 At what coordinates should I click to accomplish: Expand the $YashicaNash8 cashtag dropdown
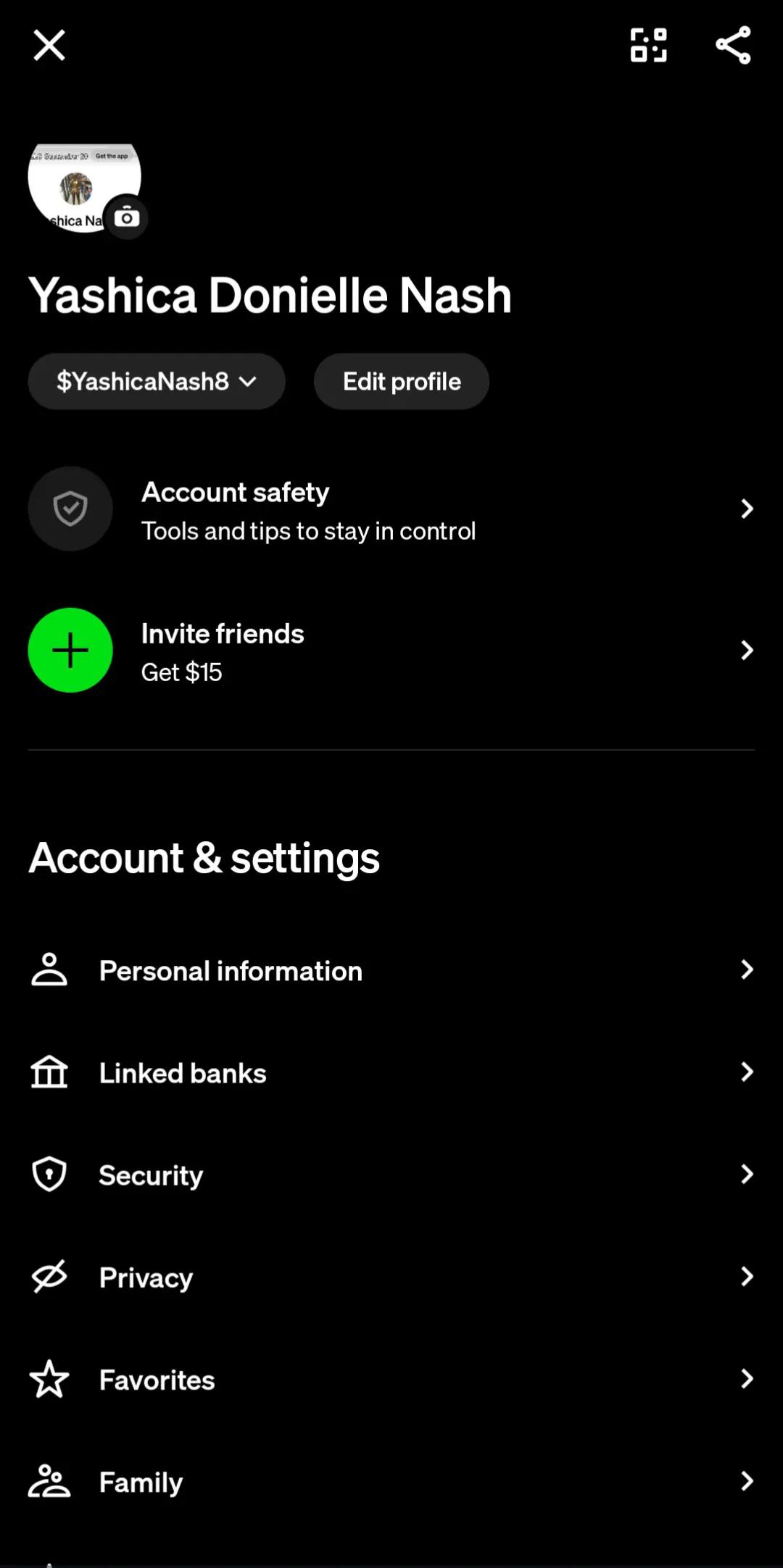pyautogui.click(x=157, y=381)
